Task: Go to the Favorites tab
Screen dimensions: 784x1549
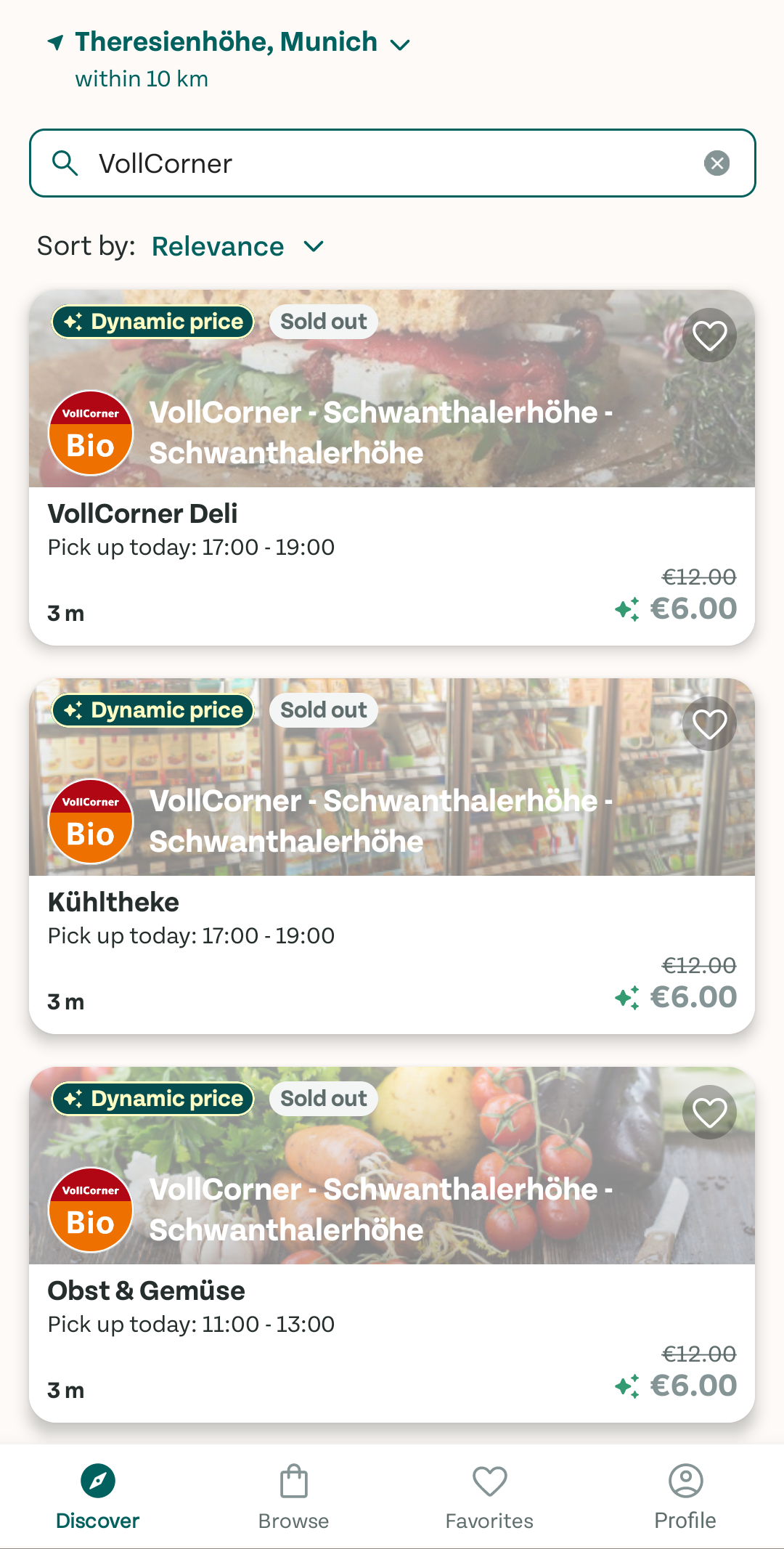Action: point(489,1496)
